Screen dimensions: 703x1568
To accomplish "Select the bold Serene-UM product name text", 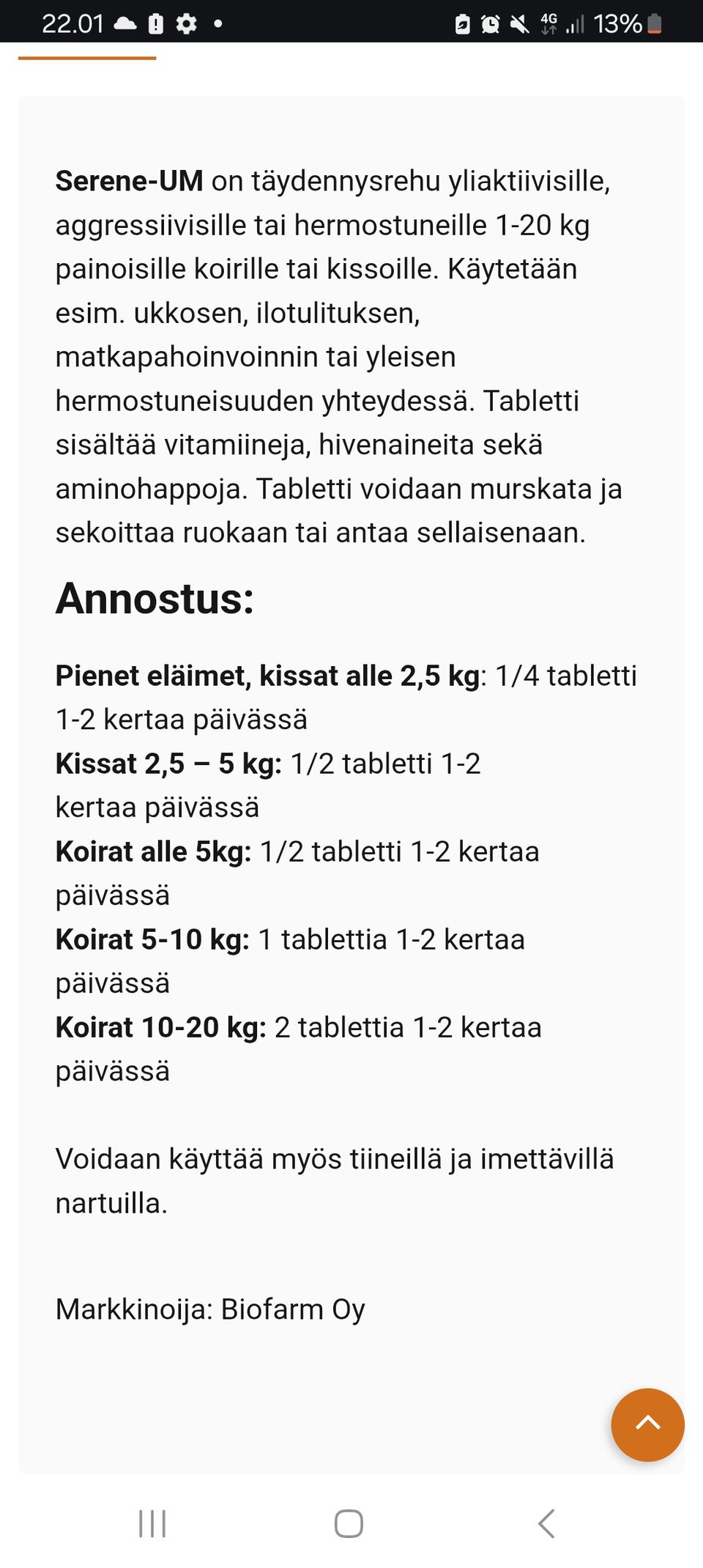I will 128,181.
